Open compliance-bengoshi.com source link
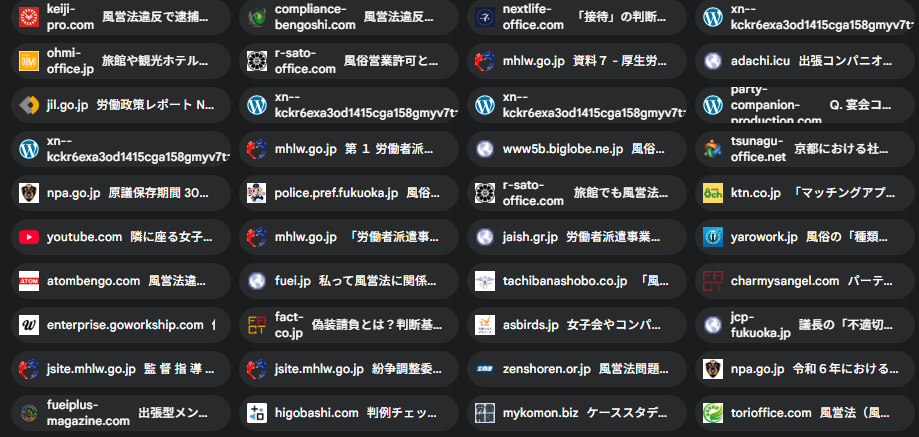 [346, 17]
